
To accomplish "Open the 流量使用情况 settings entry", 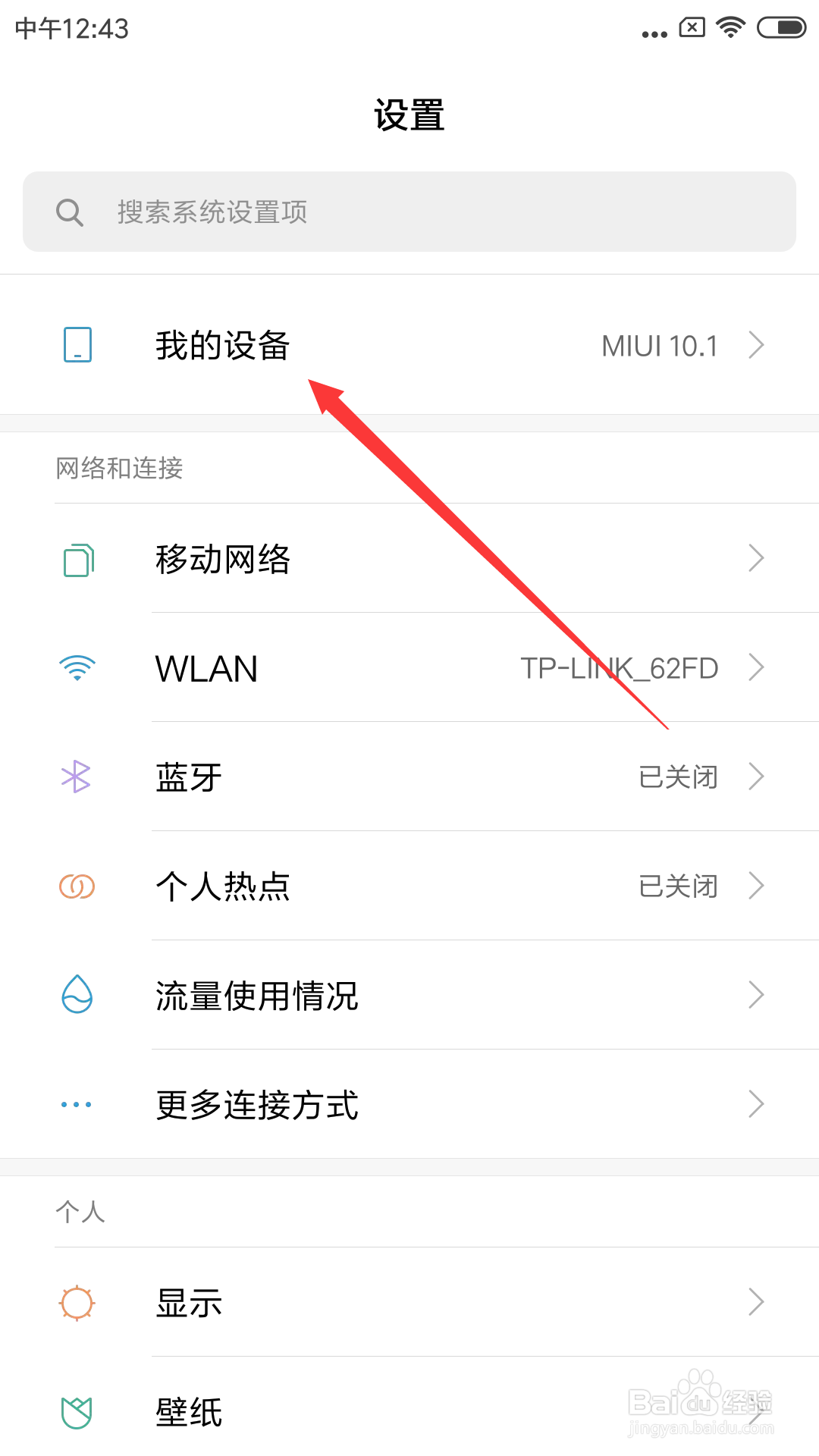I will [409, 995].
